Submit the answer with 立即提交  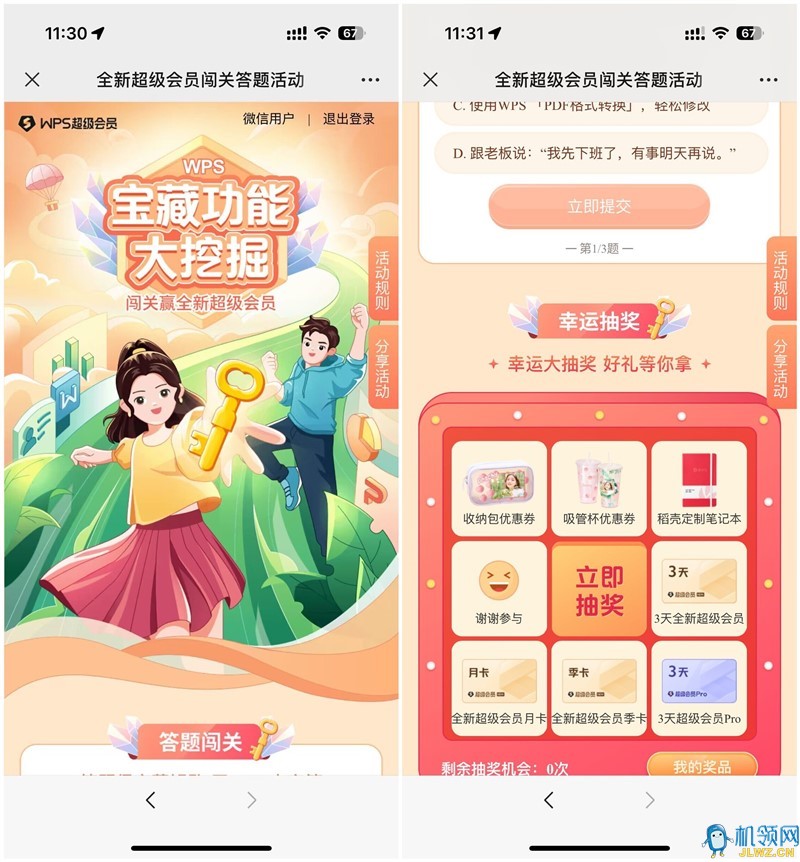point(599,207)
